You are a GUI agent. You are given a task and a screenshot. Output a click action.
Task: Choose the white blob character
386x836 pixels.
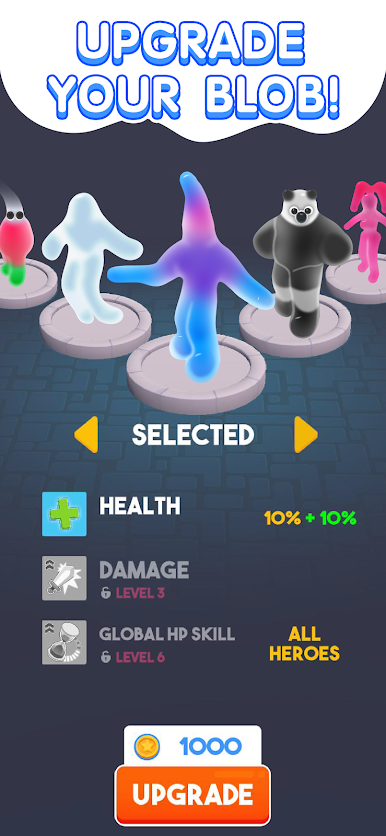(91, 260)
